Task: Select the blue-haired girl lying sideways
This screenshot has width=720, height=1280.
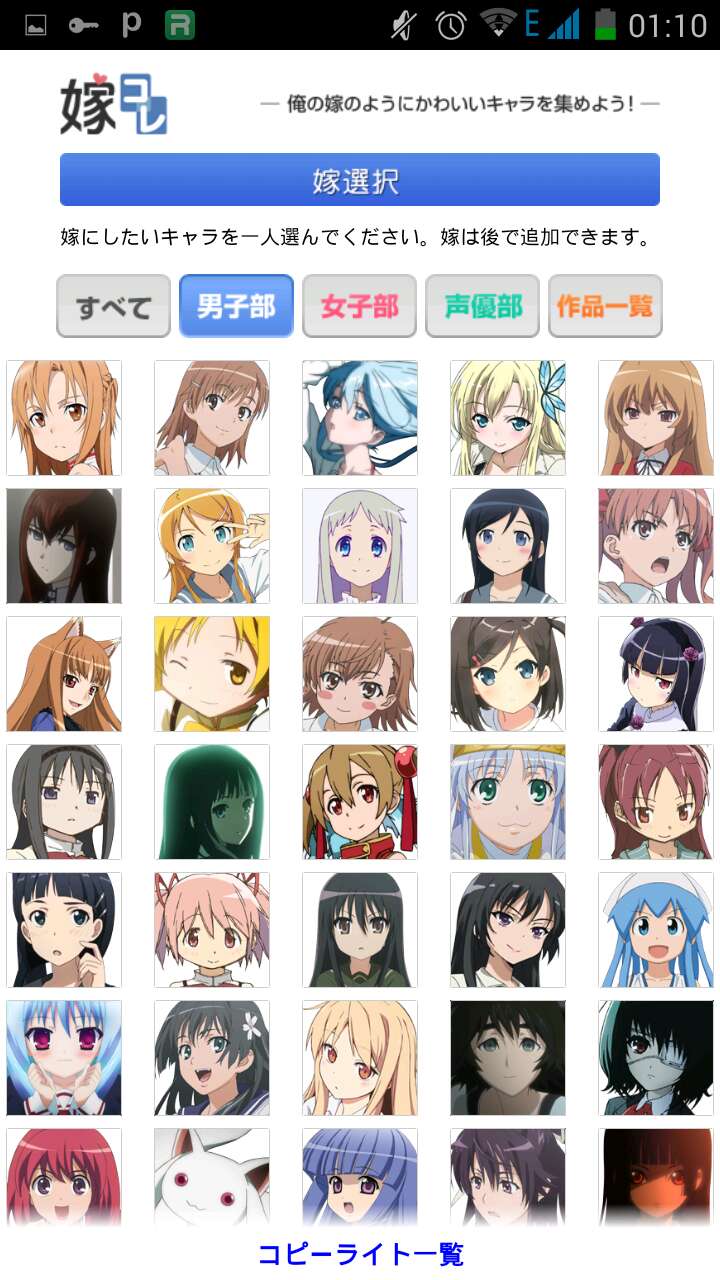Action: tap(360, 418)
